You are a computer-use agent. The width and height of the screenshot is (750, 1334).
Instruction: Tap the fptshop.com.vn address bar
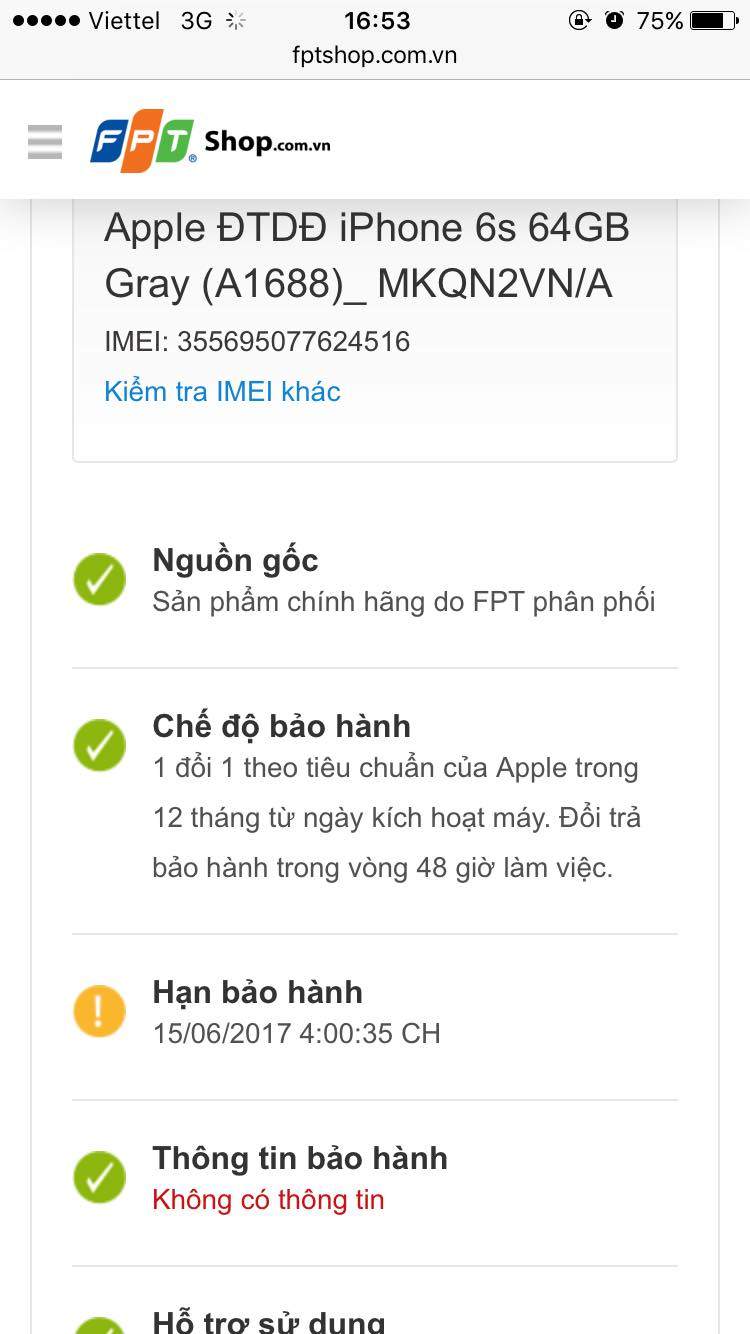pyautogui.click(x=375, y=55)
